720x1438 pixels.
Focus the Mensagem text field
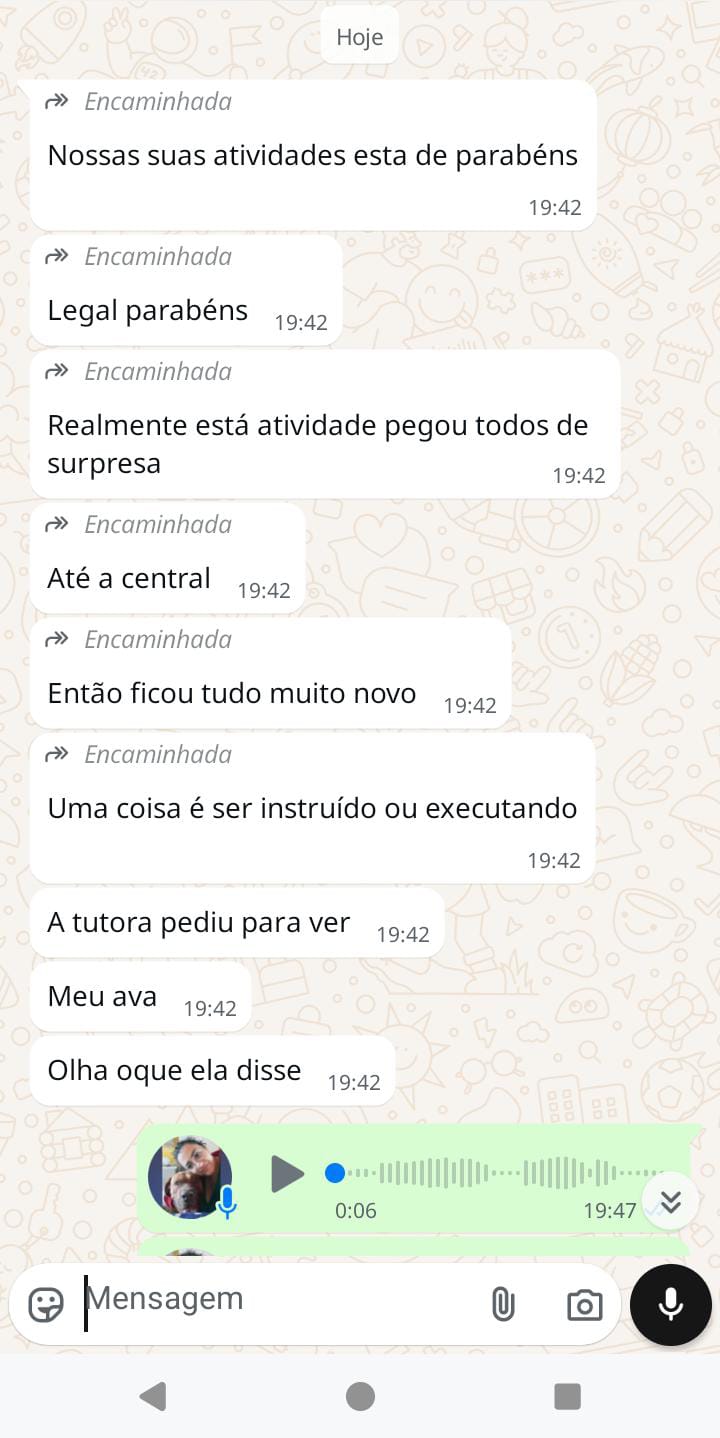[x=270, y=1300]
